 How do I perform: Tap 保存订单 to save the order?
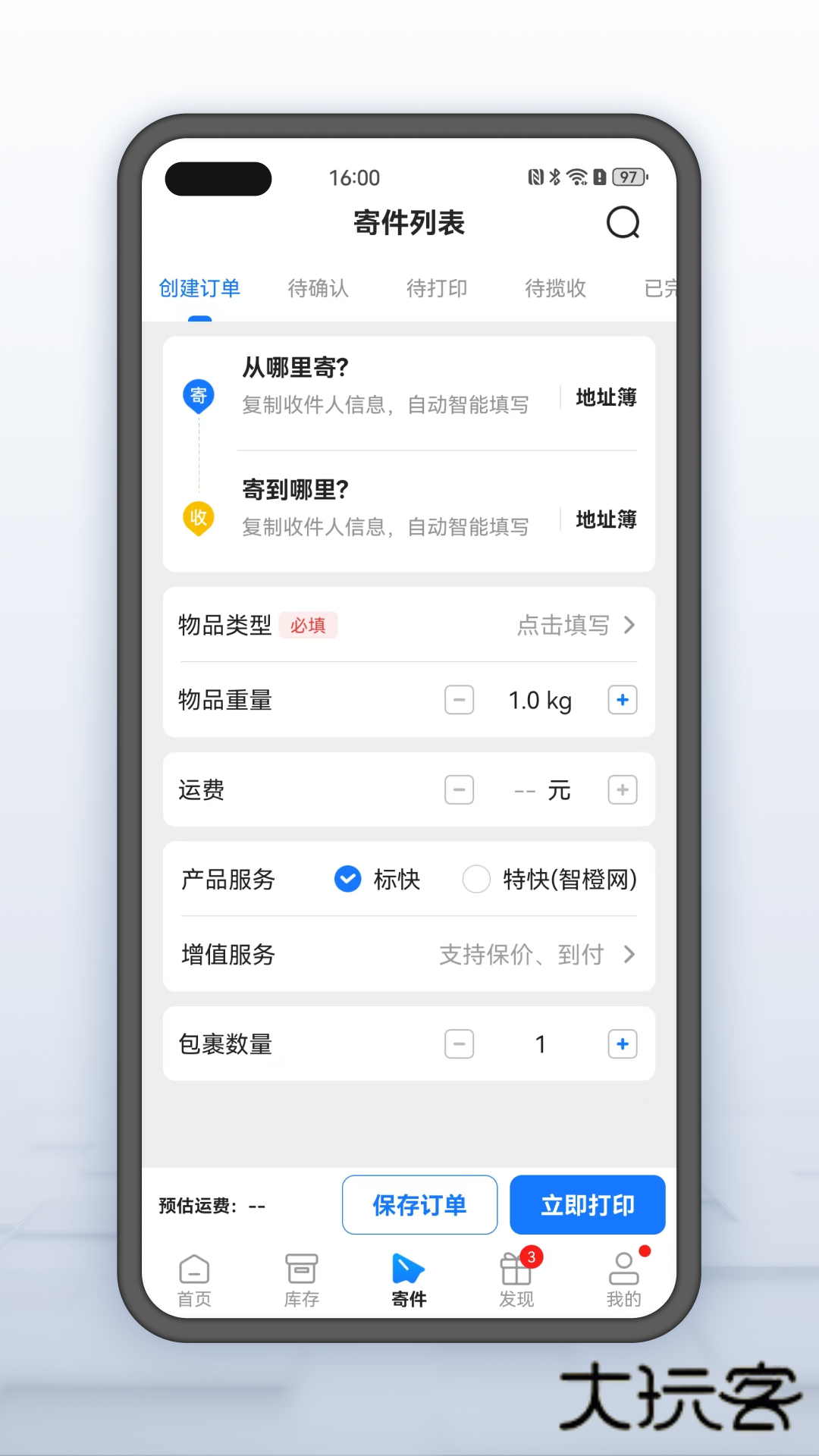coord(419,1204)
